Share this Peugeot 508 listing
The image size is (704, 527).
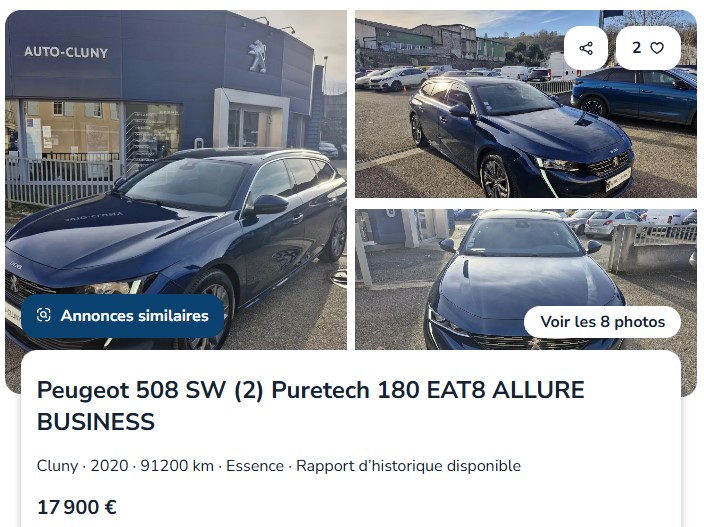pos(586,48)
